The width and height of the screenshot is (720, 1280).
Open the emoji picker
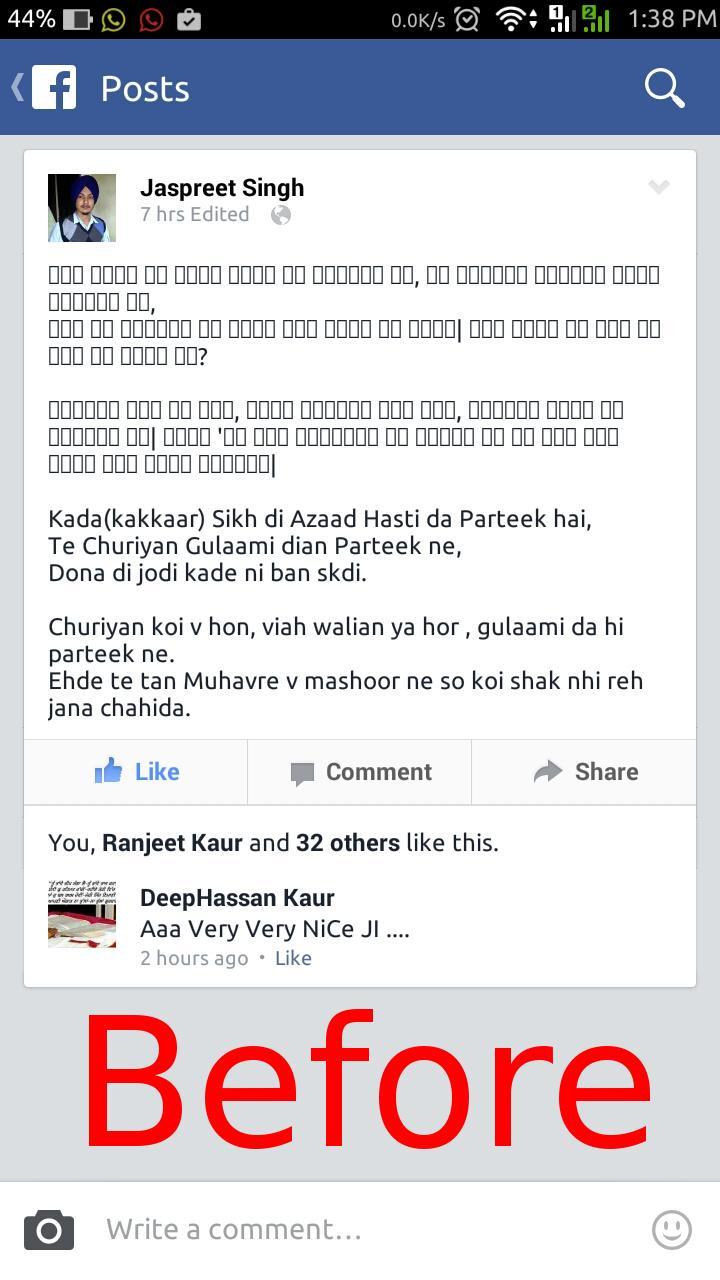pos(671,1229)
